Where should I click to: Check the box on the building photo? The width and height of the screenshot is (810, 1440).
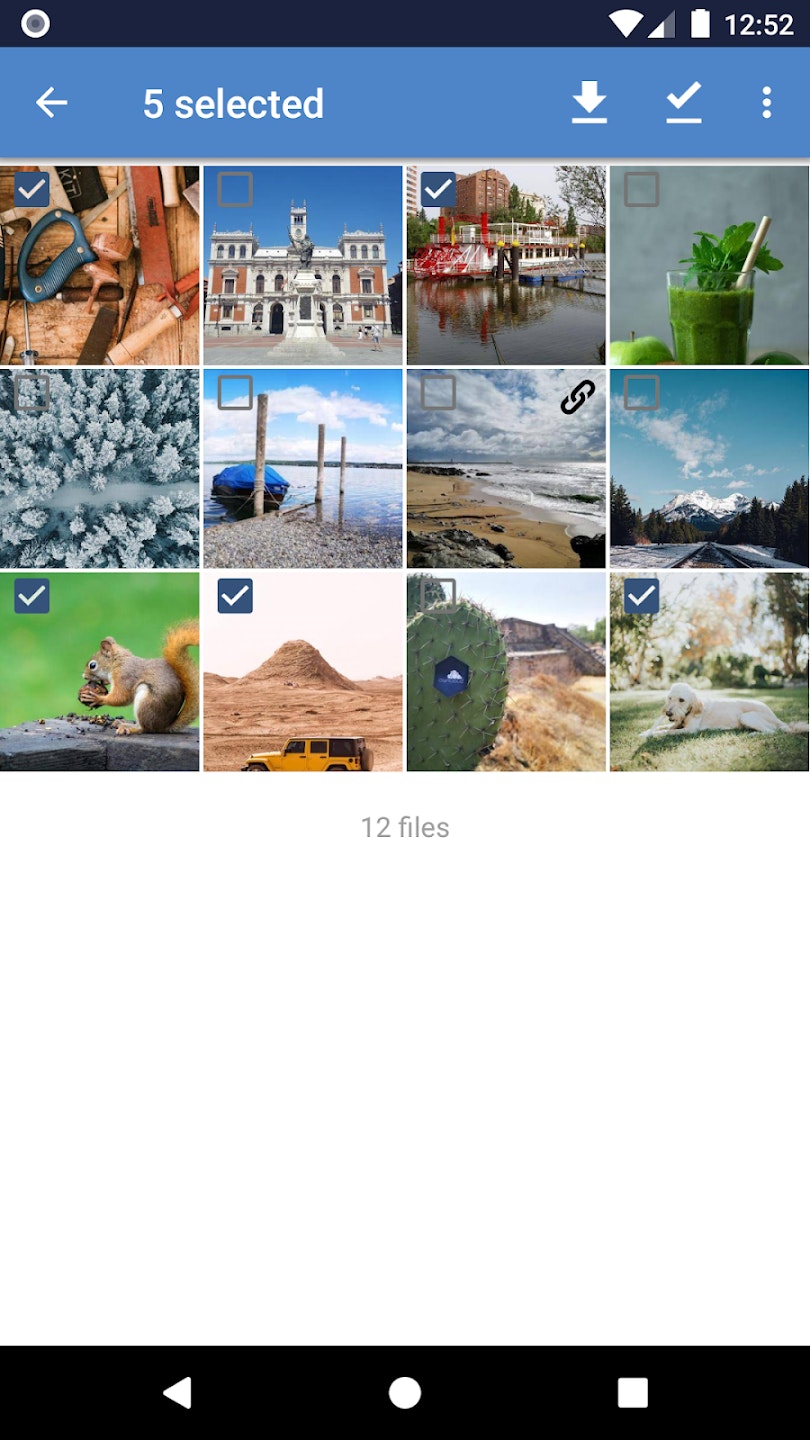coord(235,190)
